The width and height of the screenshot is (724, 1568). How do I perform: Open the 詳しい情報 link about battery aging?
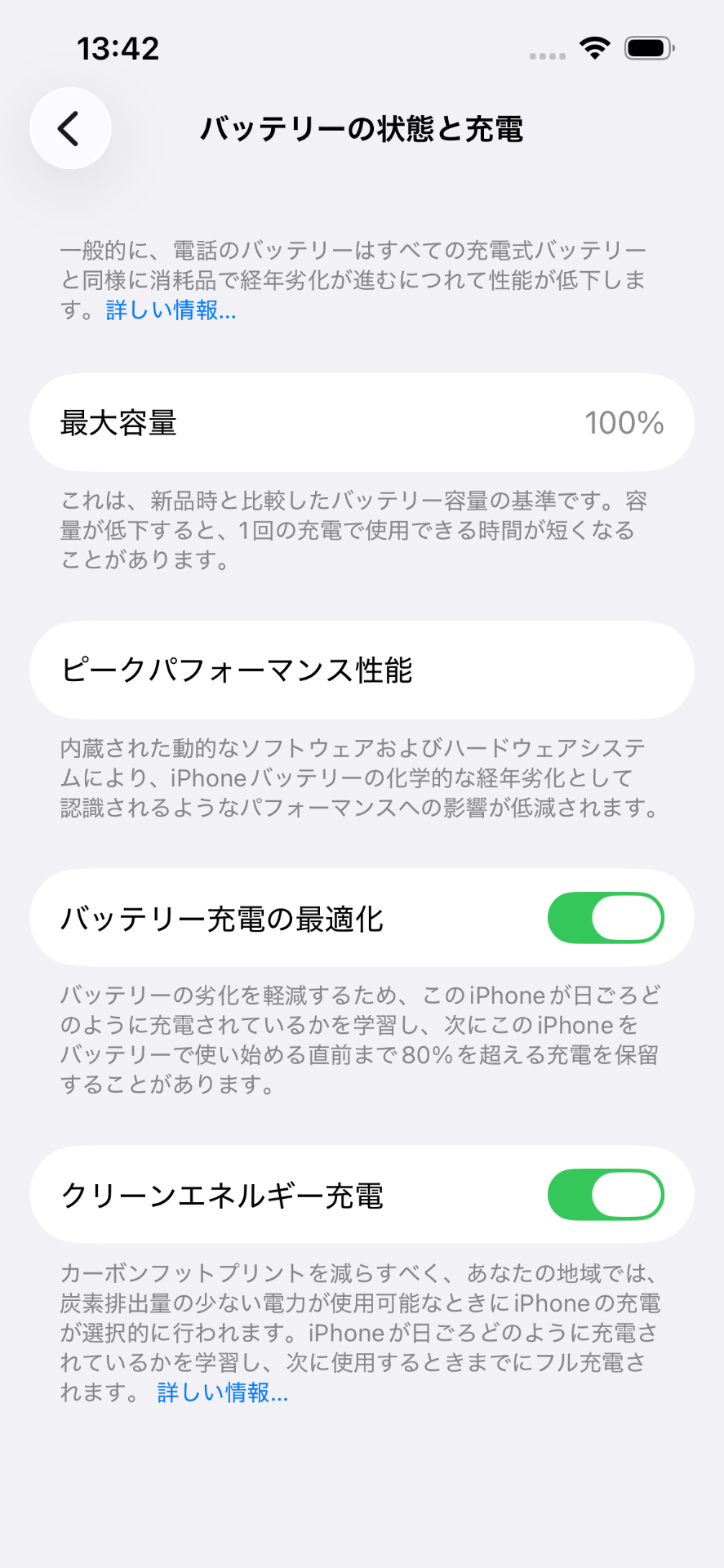171,310
